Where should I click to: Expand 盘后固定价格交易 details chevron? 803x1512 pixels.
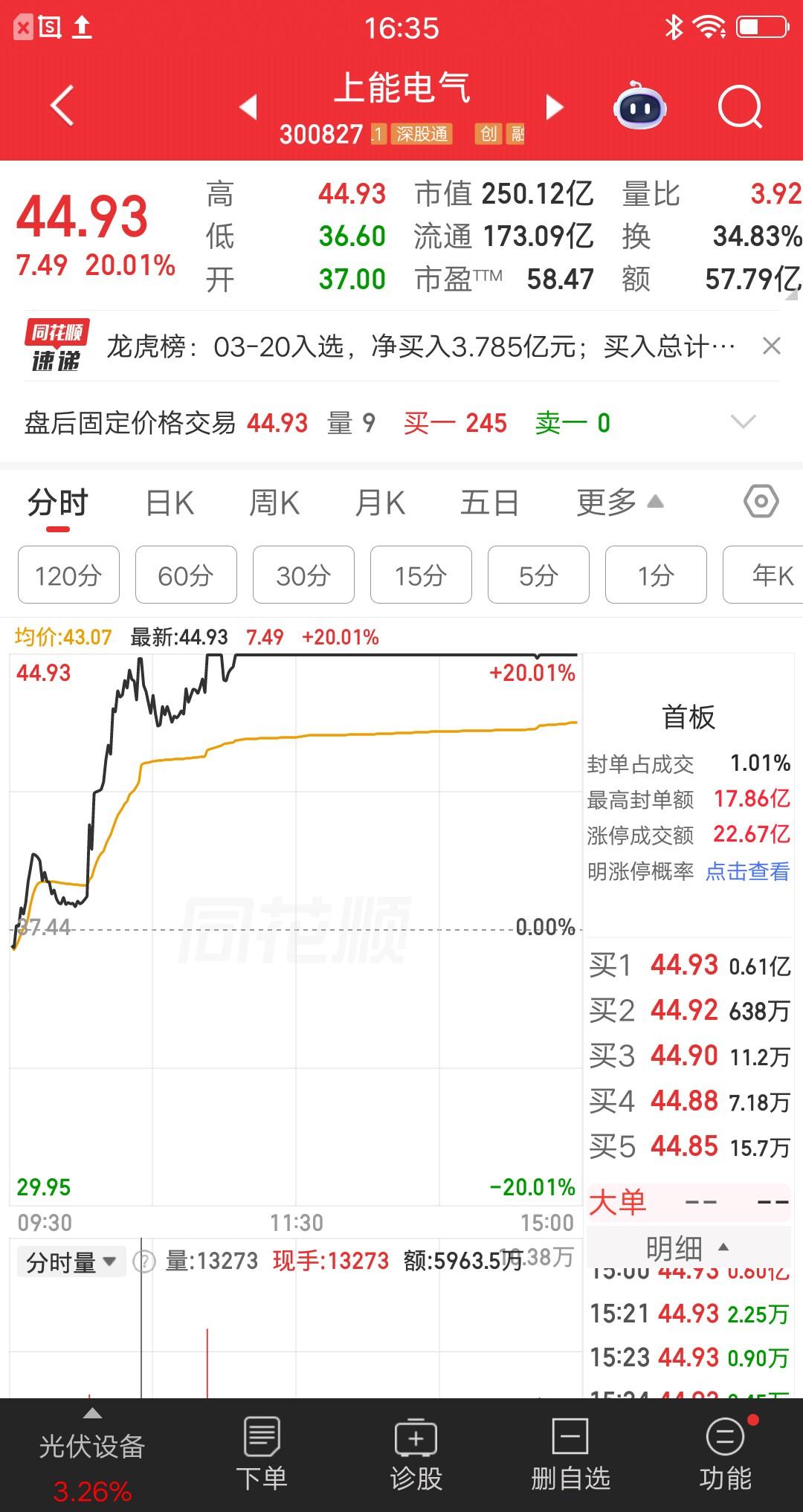743,422
